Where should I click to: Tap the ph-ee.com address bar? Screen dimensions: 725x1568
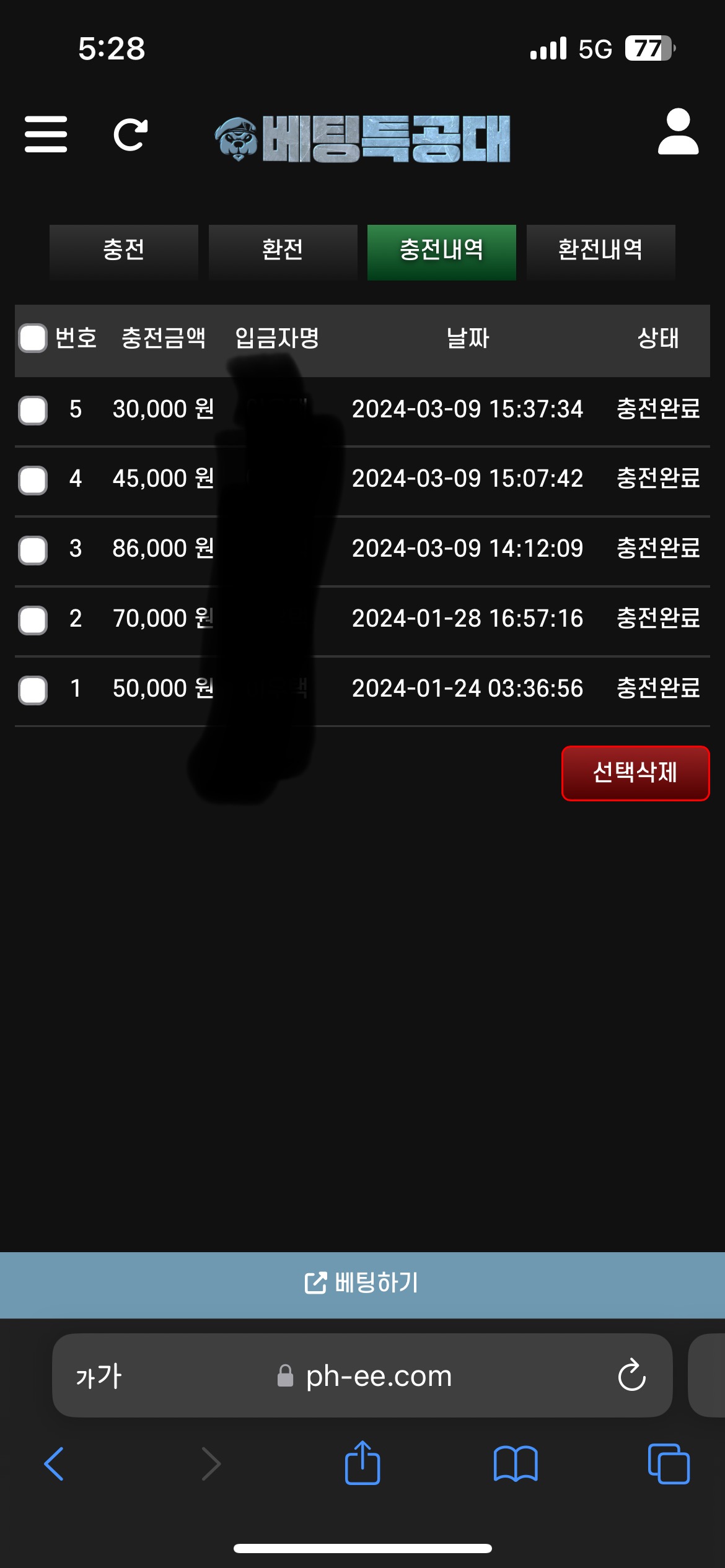[x=378, y=1376]
